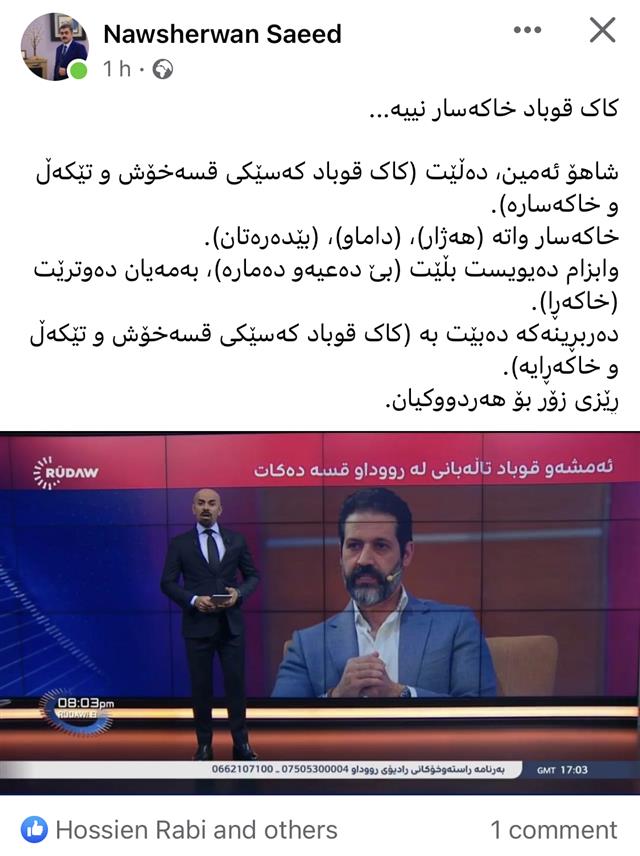Close this post with the X
The width and height of the screenshot is (640, 856).
click(602, 31)
